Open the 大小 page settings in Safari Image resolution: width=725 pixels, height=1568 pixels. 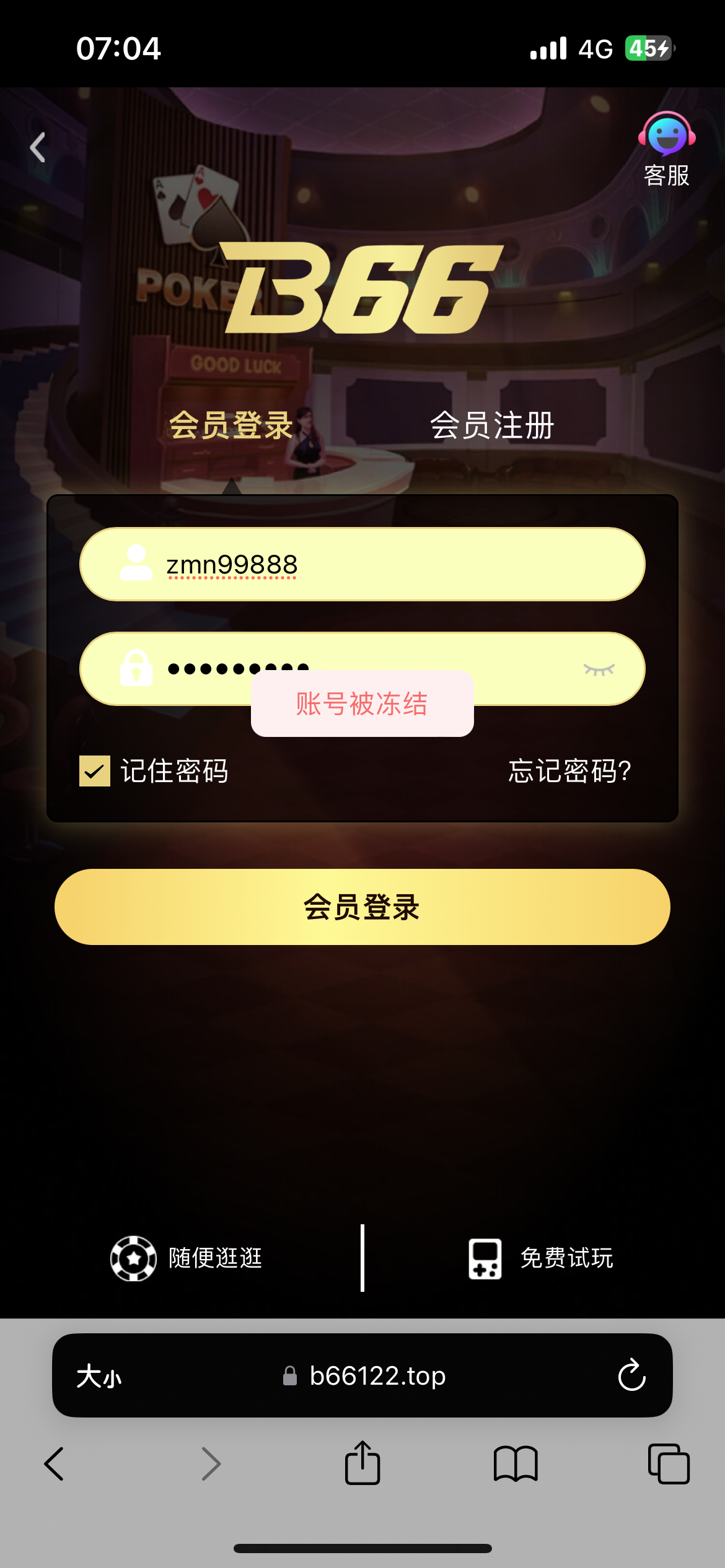[99, 1376]
